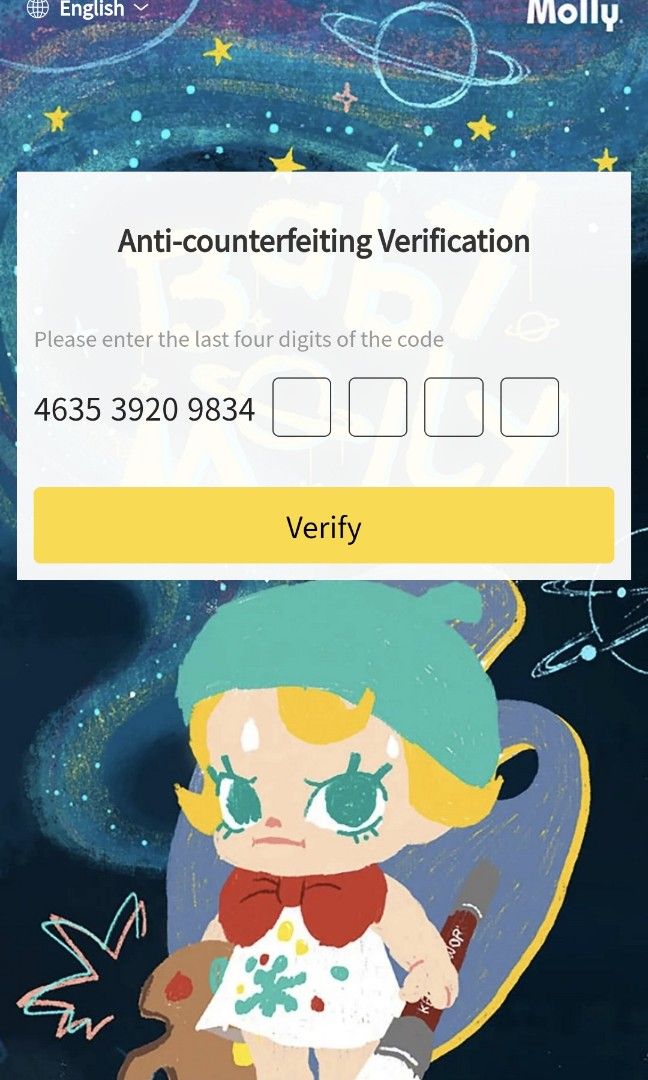Tap the first code digit box

coord(302,407)
